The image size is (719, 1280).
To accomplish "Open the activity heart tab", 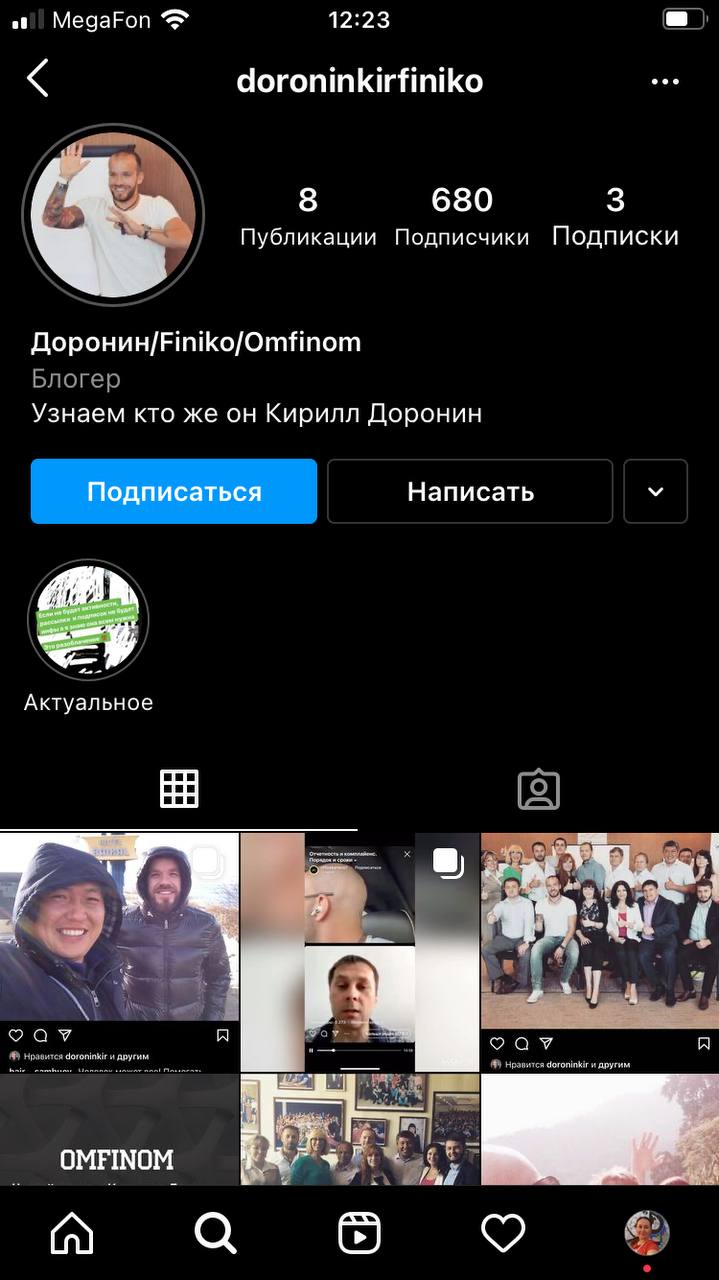I will pyautogui.click(x=503, y=1234).
